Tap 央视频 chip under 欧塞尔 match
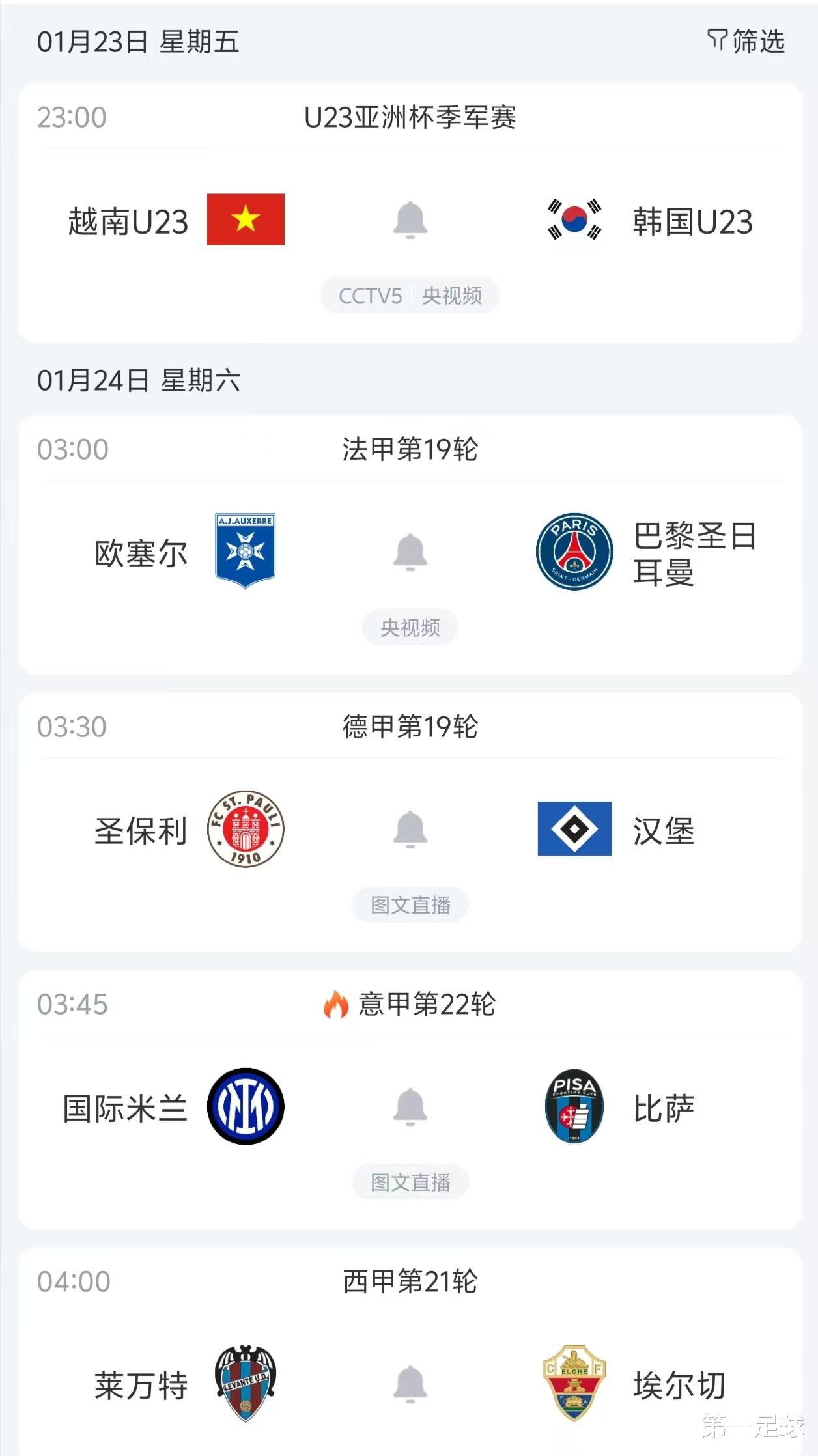 coord(410,628)
